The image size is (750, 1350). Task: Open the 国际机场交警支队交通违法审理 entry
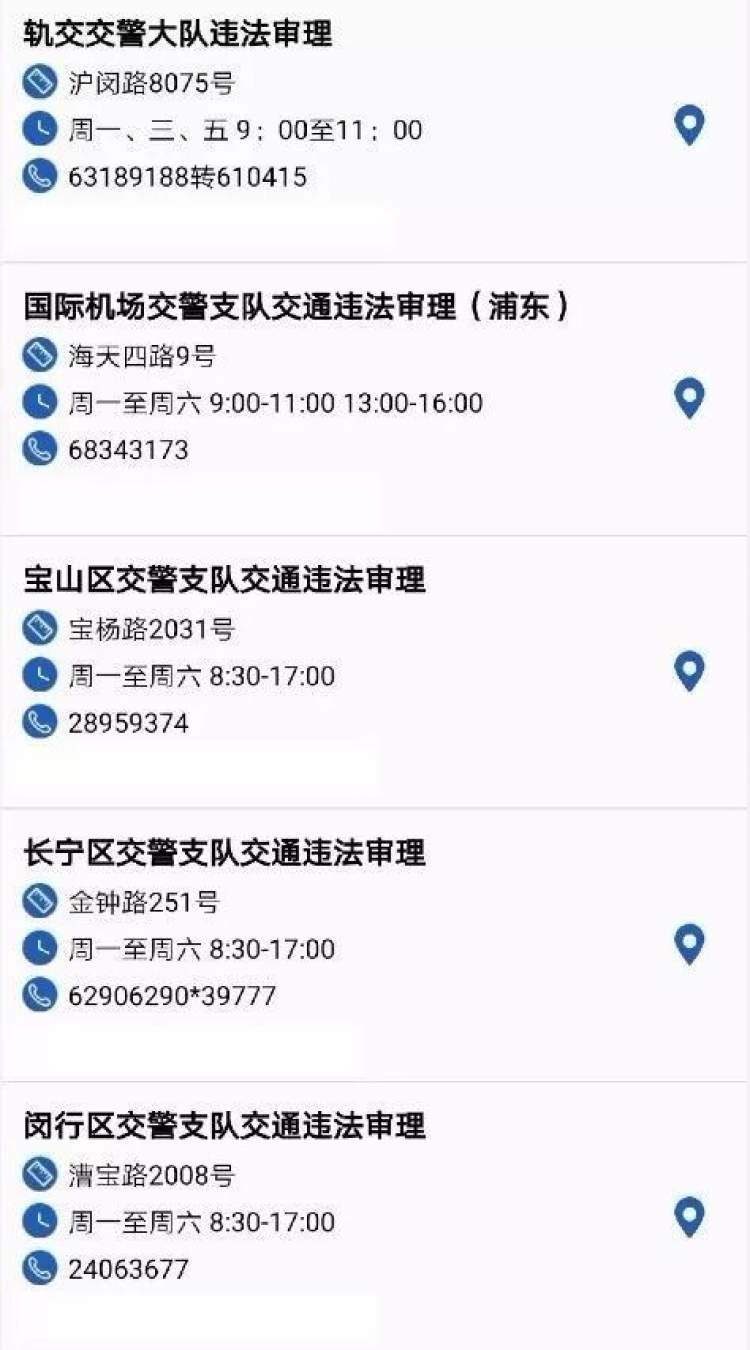[375, 399]
